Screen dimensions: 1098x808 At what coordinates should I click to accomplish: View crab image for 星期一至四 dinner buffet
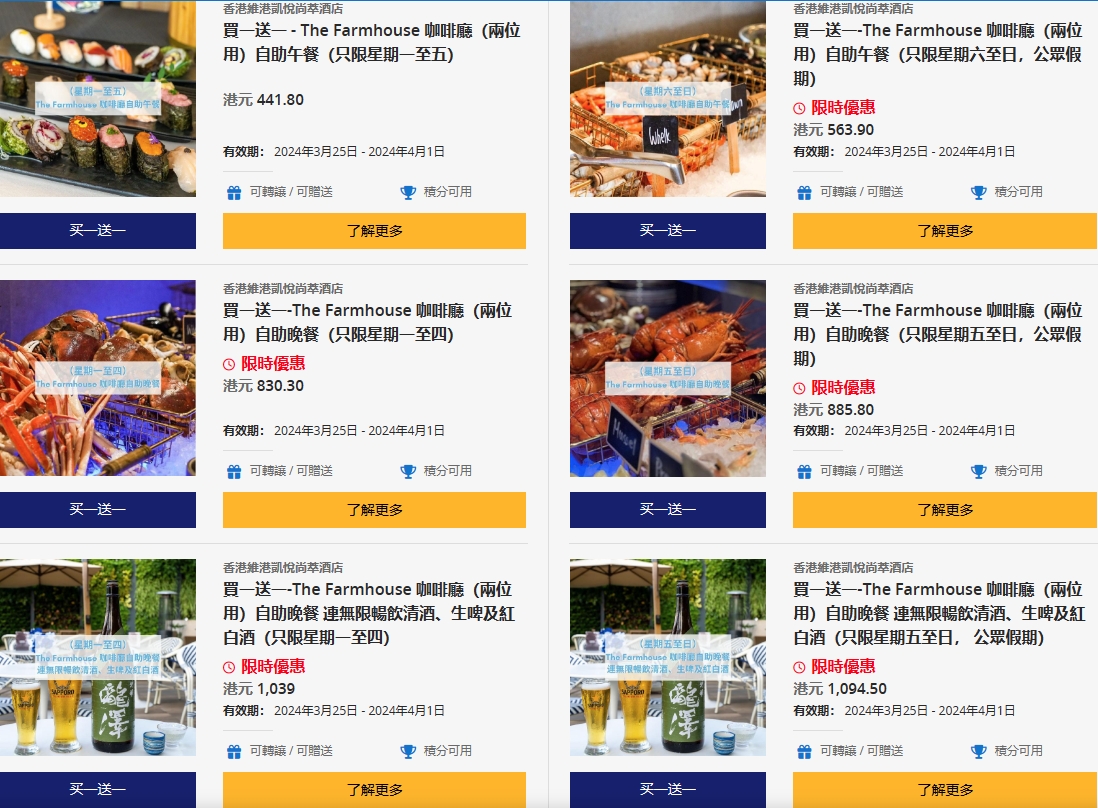click(98, 378)
